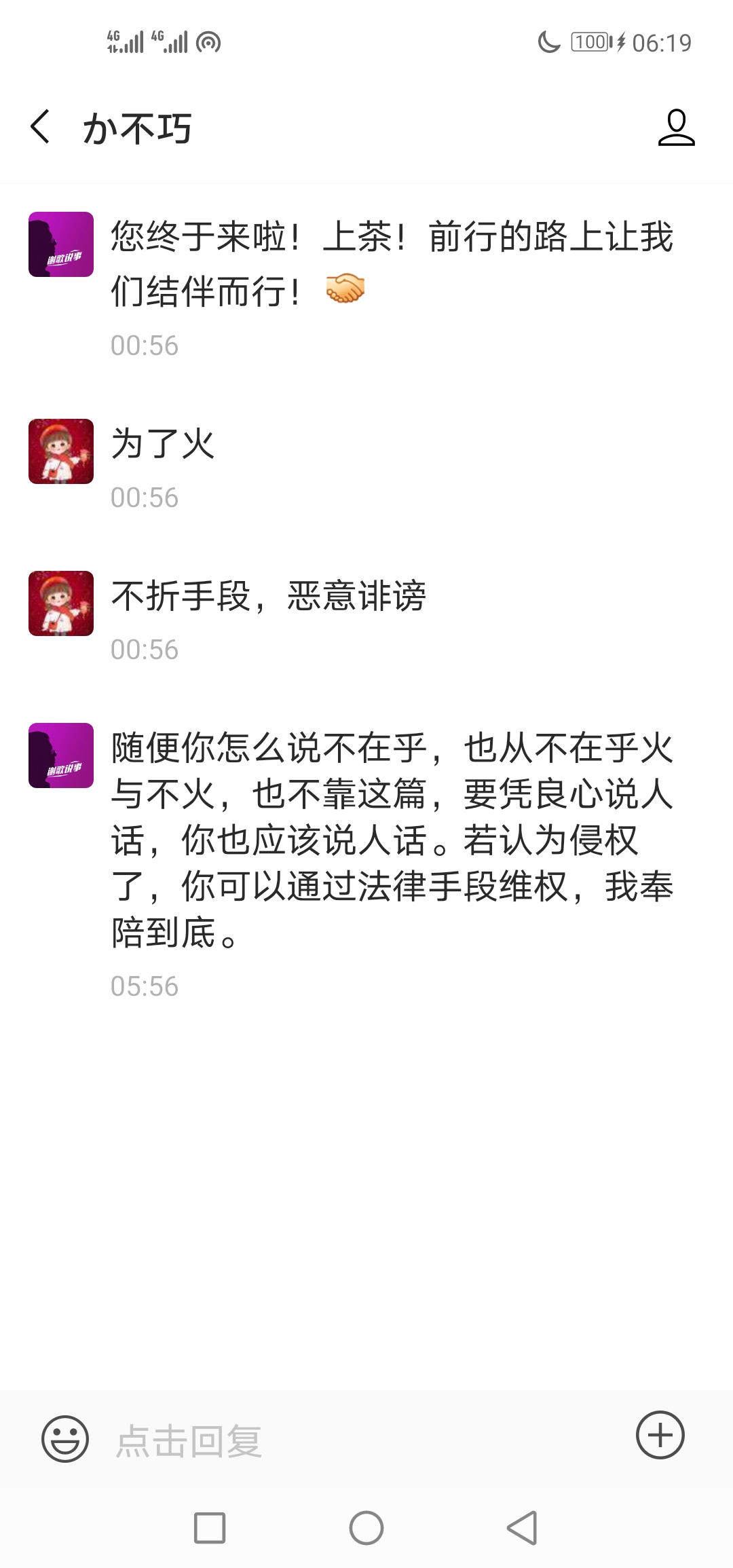Go back from the か不巧 chat
The height and width of the screenshot is (1568, 733).
41,127
